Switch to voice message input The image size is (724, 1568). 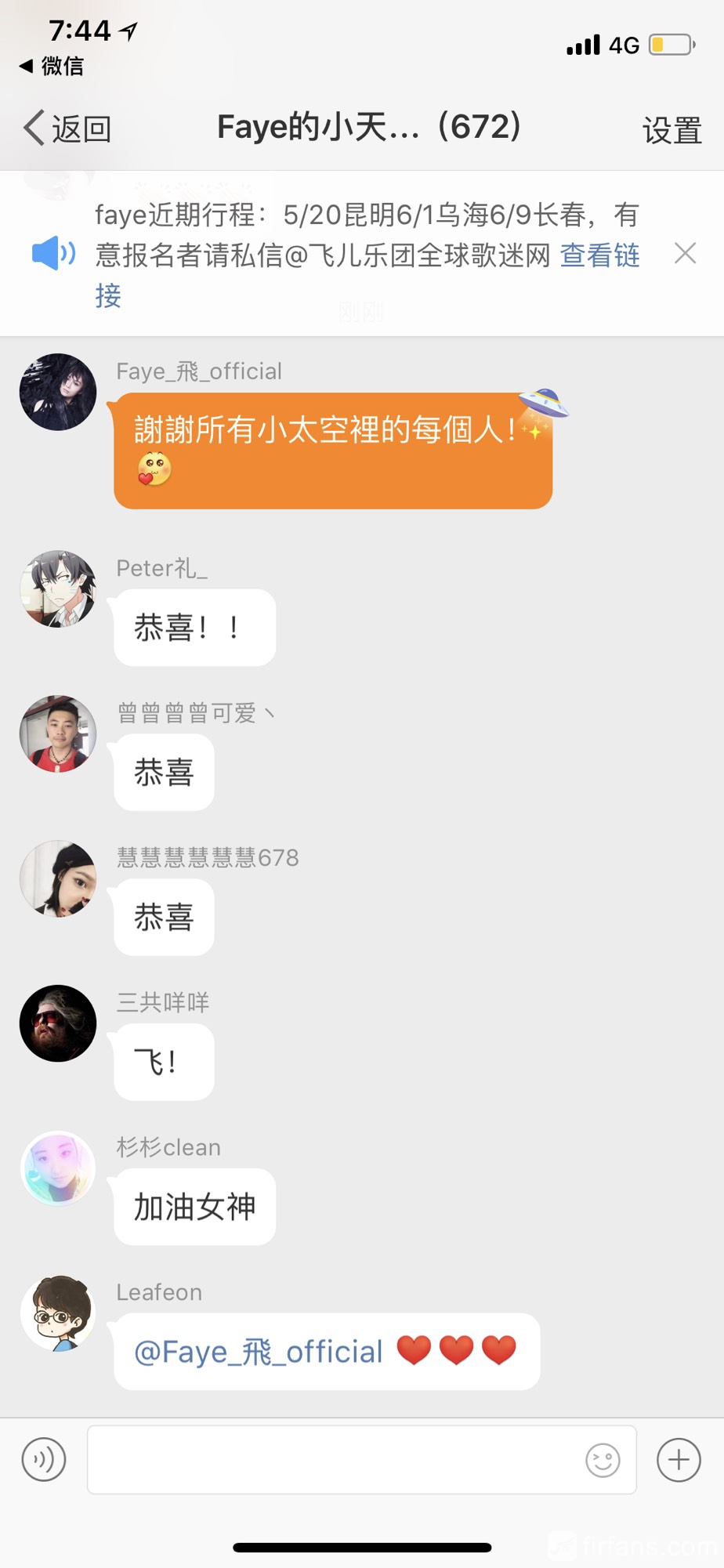tap(44, 1460)
